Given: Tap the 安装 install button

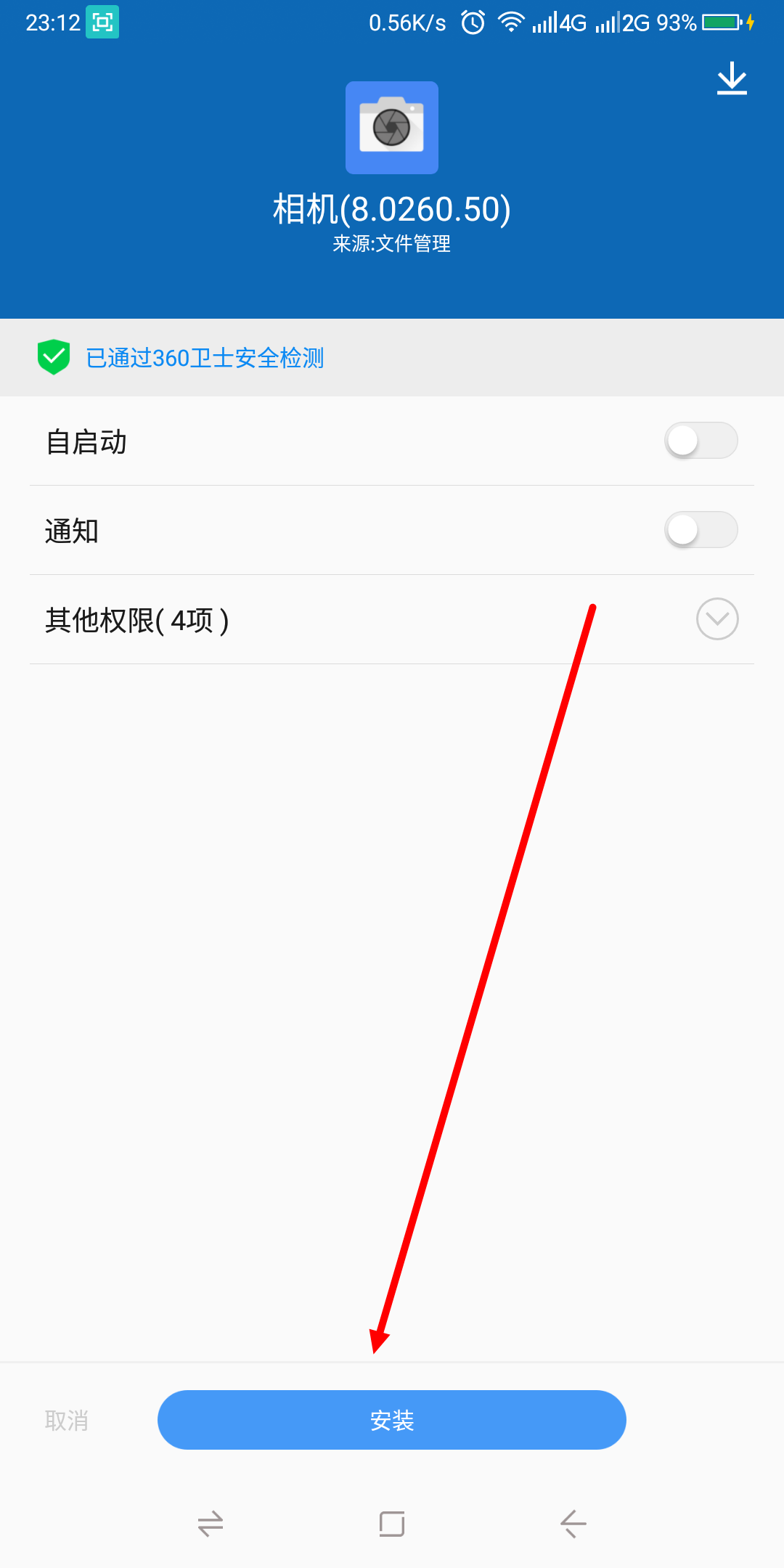Looking at the screenshot, I should click(x=391, y=1420).
